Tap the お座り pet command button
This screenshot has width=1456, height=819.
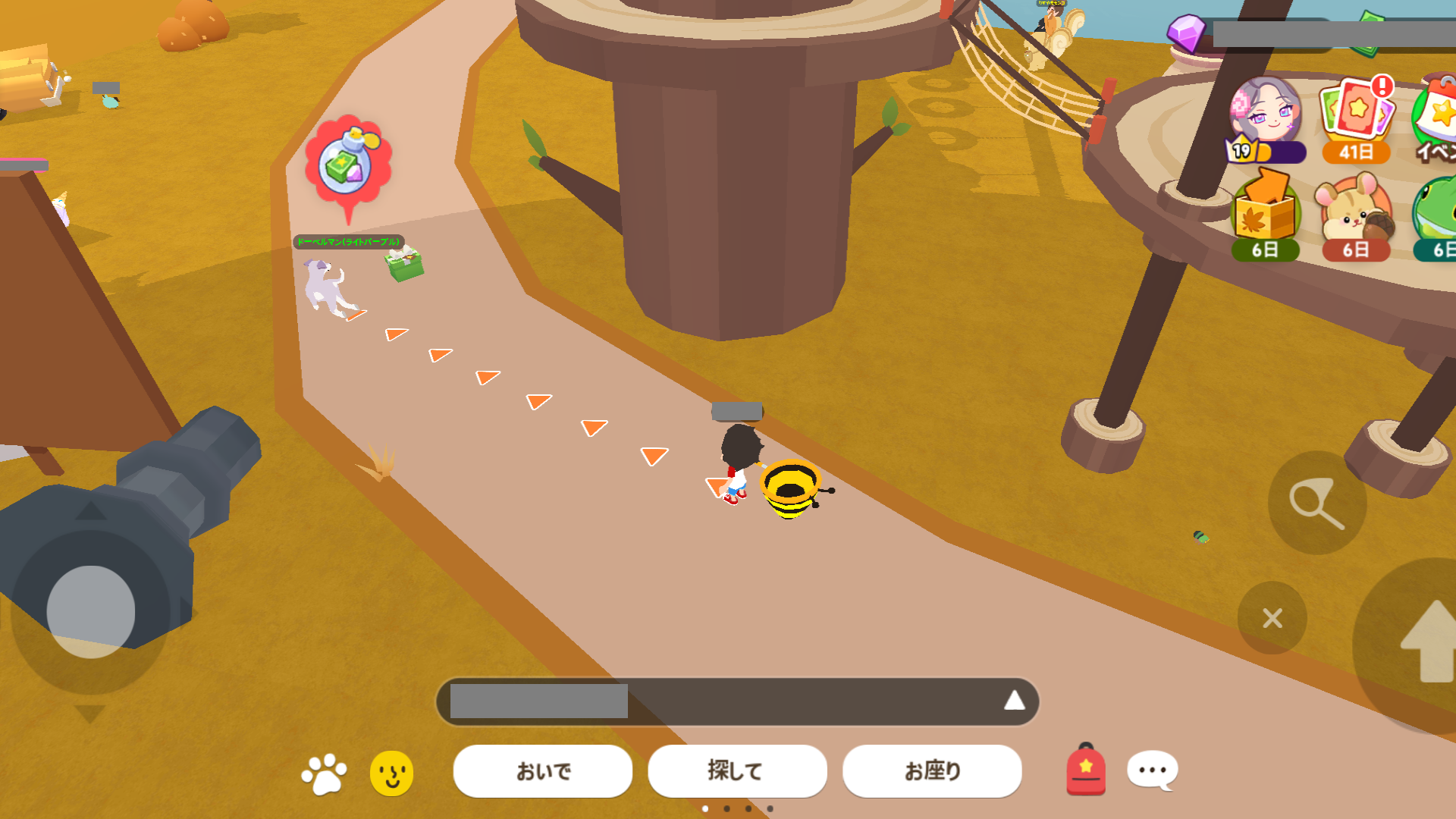click(x=932, y=770)
